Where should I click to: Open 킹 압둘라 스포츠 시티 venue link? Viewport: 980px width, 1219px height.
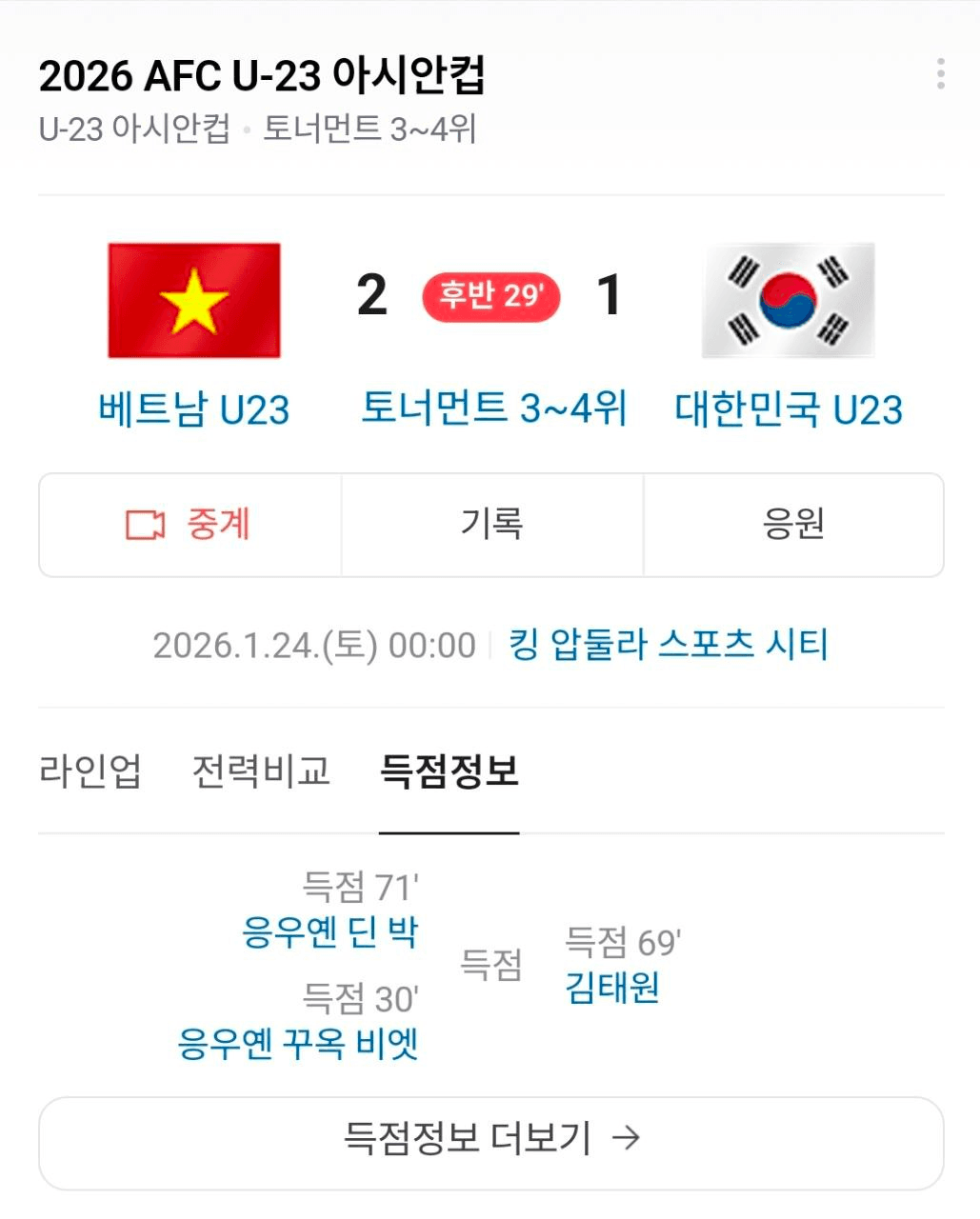[x=668, y=645]
